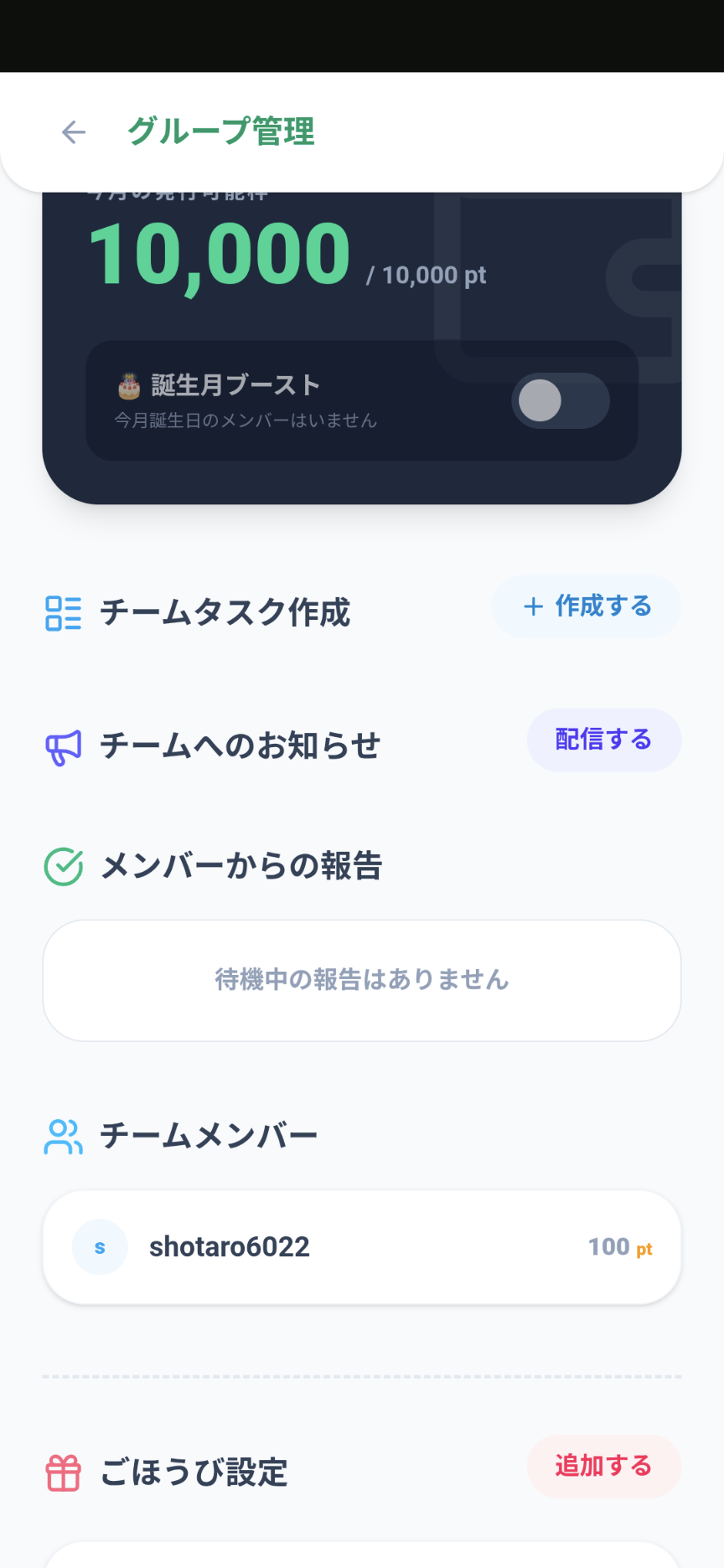The width and height of the screenshot is (724, 1568).
Task: Click the back arrow icon in the header
Action: (x=73, y=132)
